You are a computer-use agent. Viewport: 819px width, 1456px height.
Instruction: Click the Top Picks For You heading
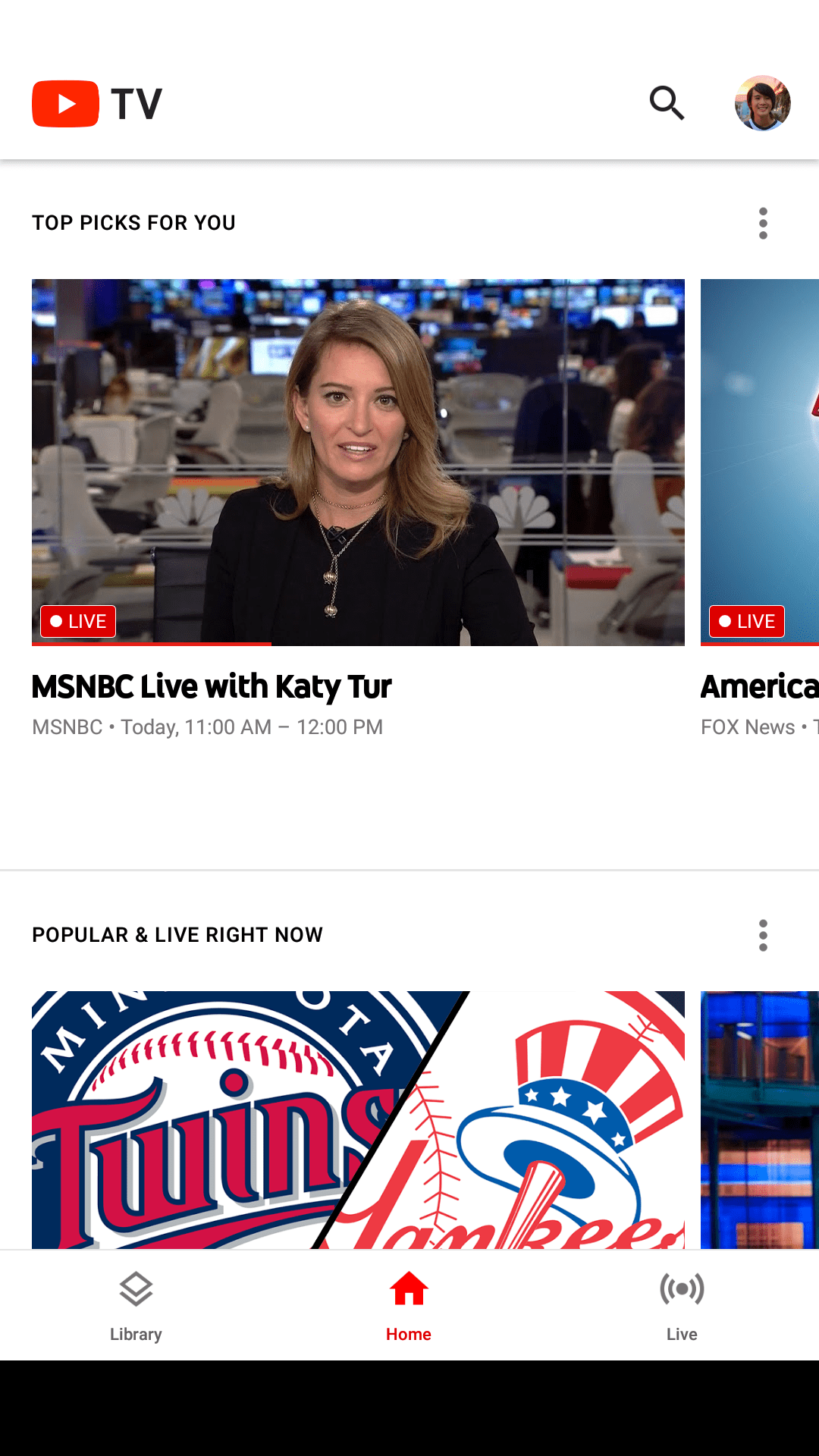pyautogui.click(x=133, y=222)
